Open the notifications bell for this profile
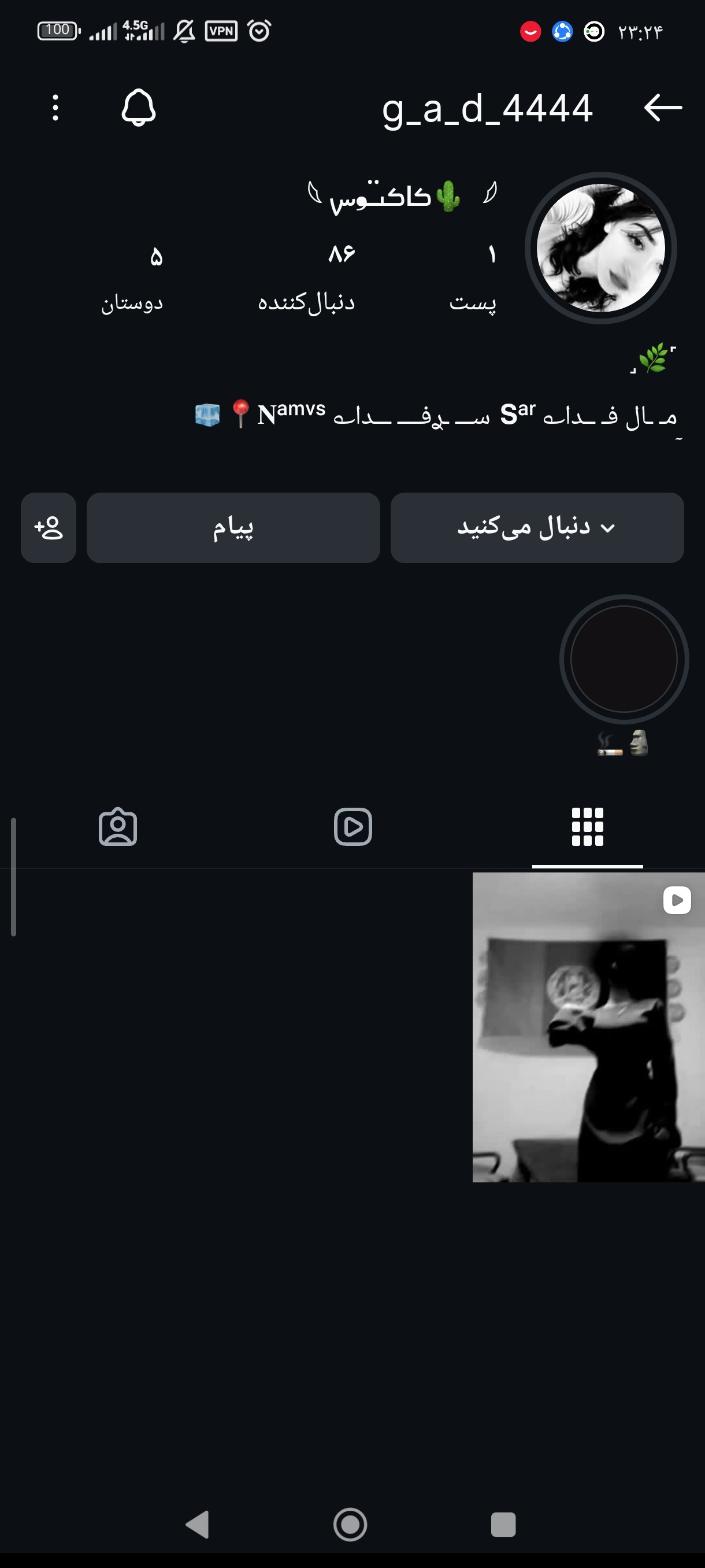Screen dimensions: 705x1568 click(x=139, y=108)
